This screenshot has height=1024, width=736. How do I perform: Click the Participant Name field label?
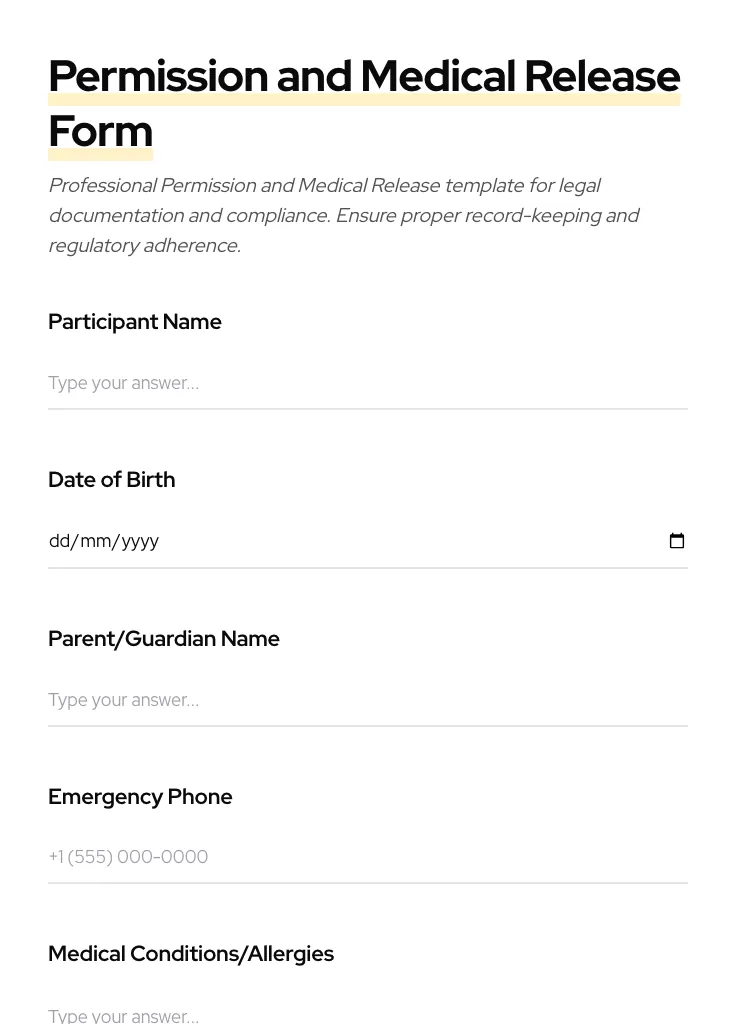tap(135, 322)
